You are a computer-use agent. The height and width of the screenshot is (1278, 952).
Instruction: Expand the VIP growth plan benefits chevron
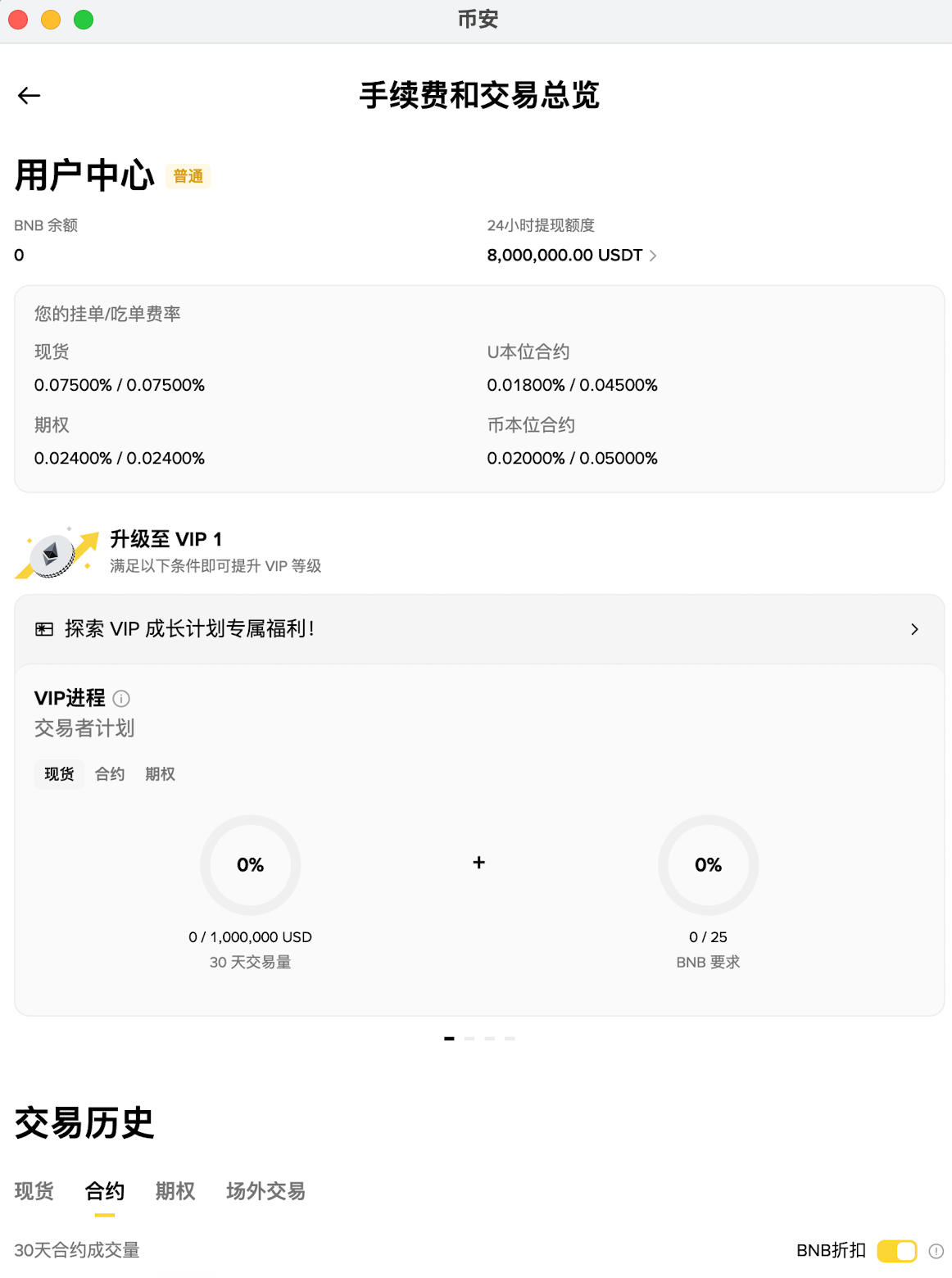pyautogui.click(x=914, y=629)
